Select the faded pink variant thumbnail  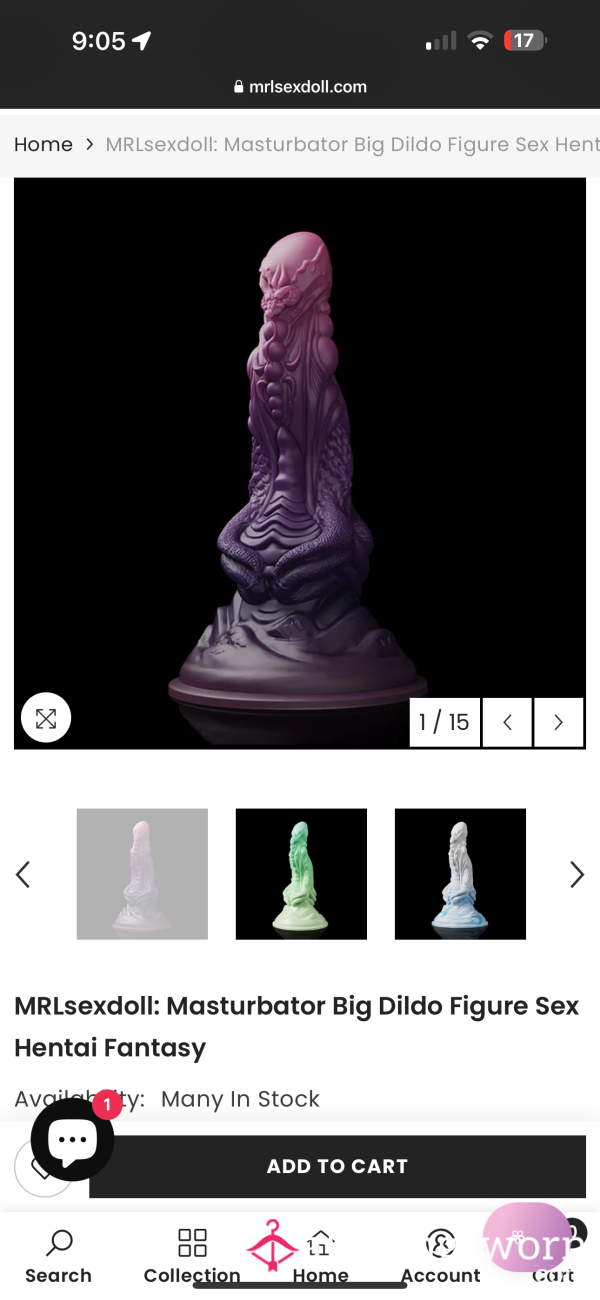142,874
